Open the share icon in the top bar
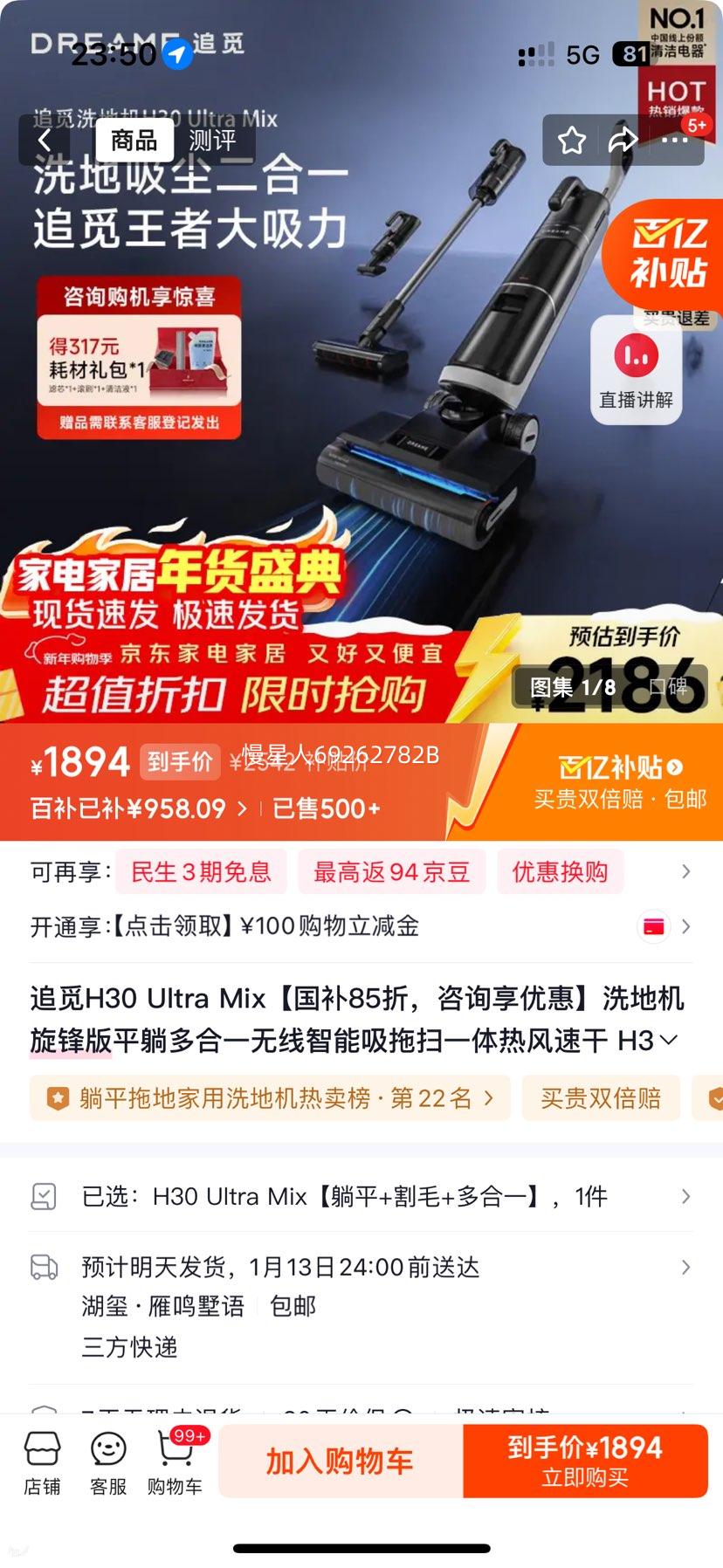This screenshot has width=723, height=1568. click(x=623, y=140)
